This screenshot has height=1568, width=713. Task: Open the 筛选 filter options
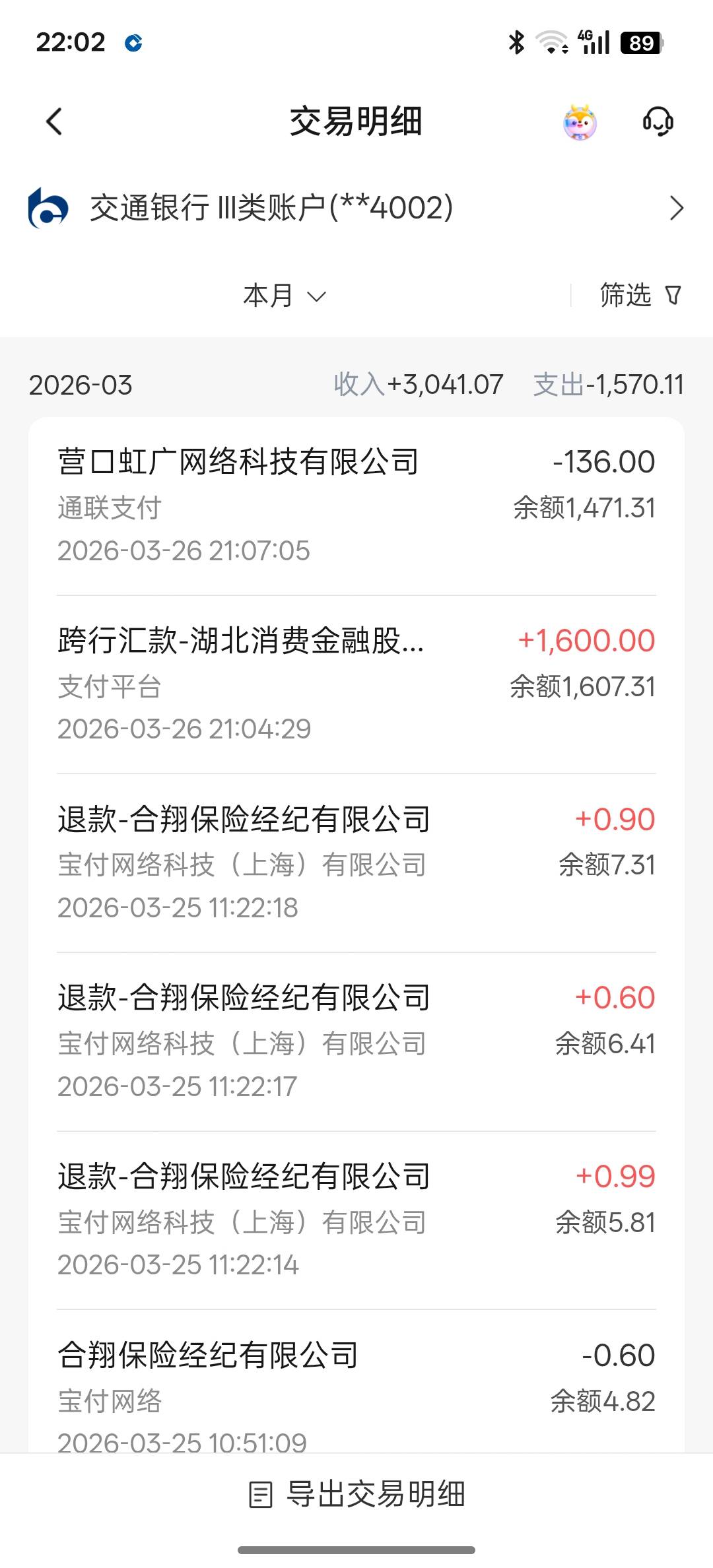639,295
